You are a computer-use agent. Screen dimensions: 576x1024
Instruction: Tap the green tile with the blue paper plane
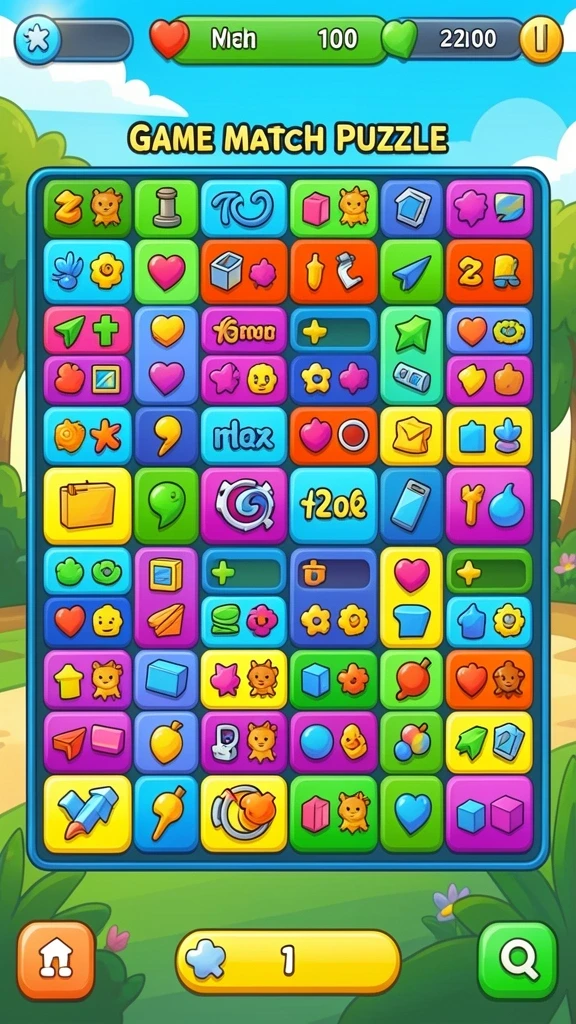(x=411, y=272)
